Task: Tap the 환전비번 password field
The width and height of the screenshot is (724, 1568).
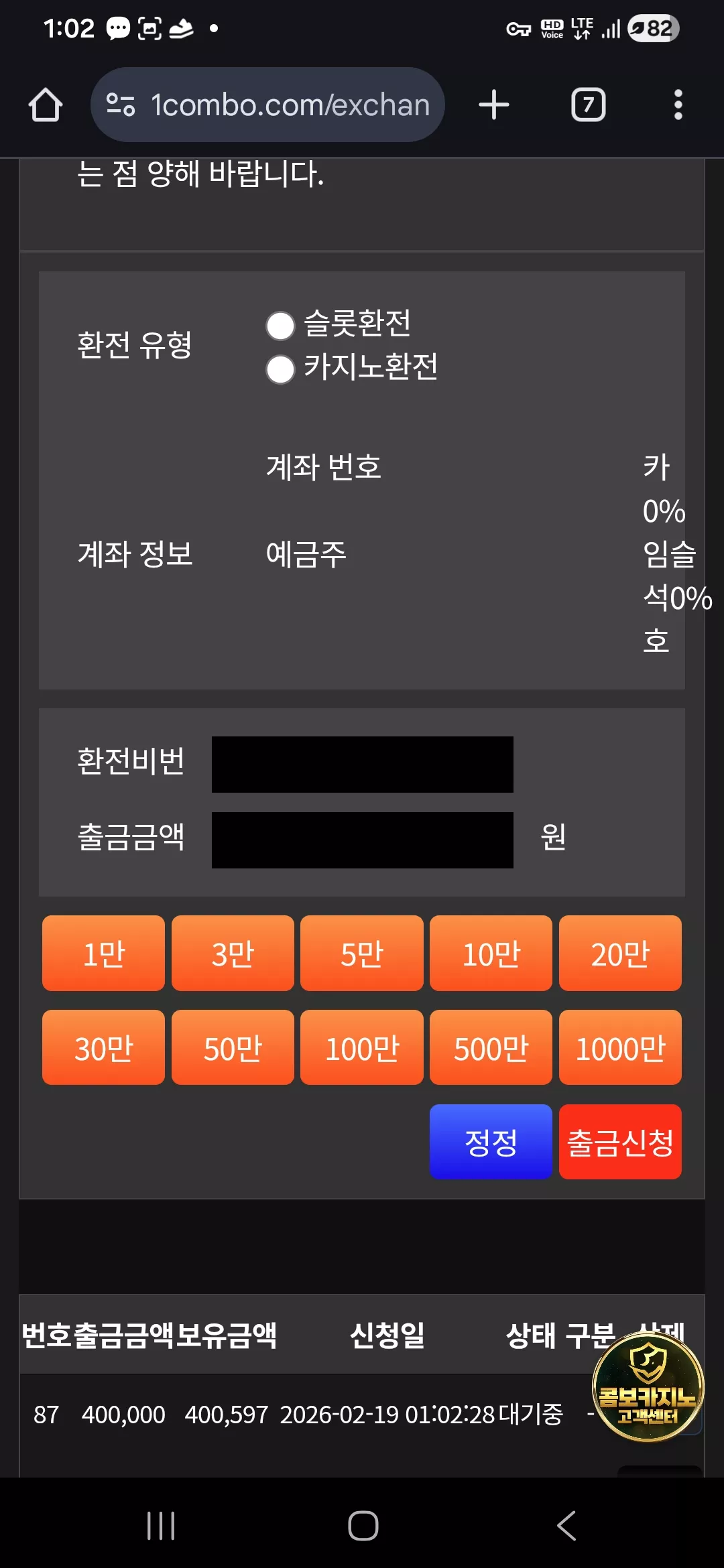Action: pos(363,765)
